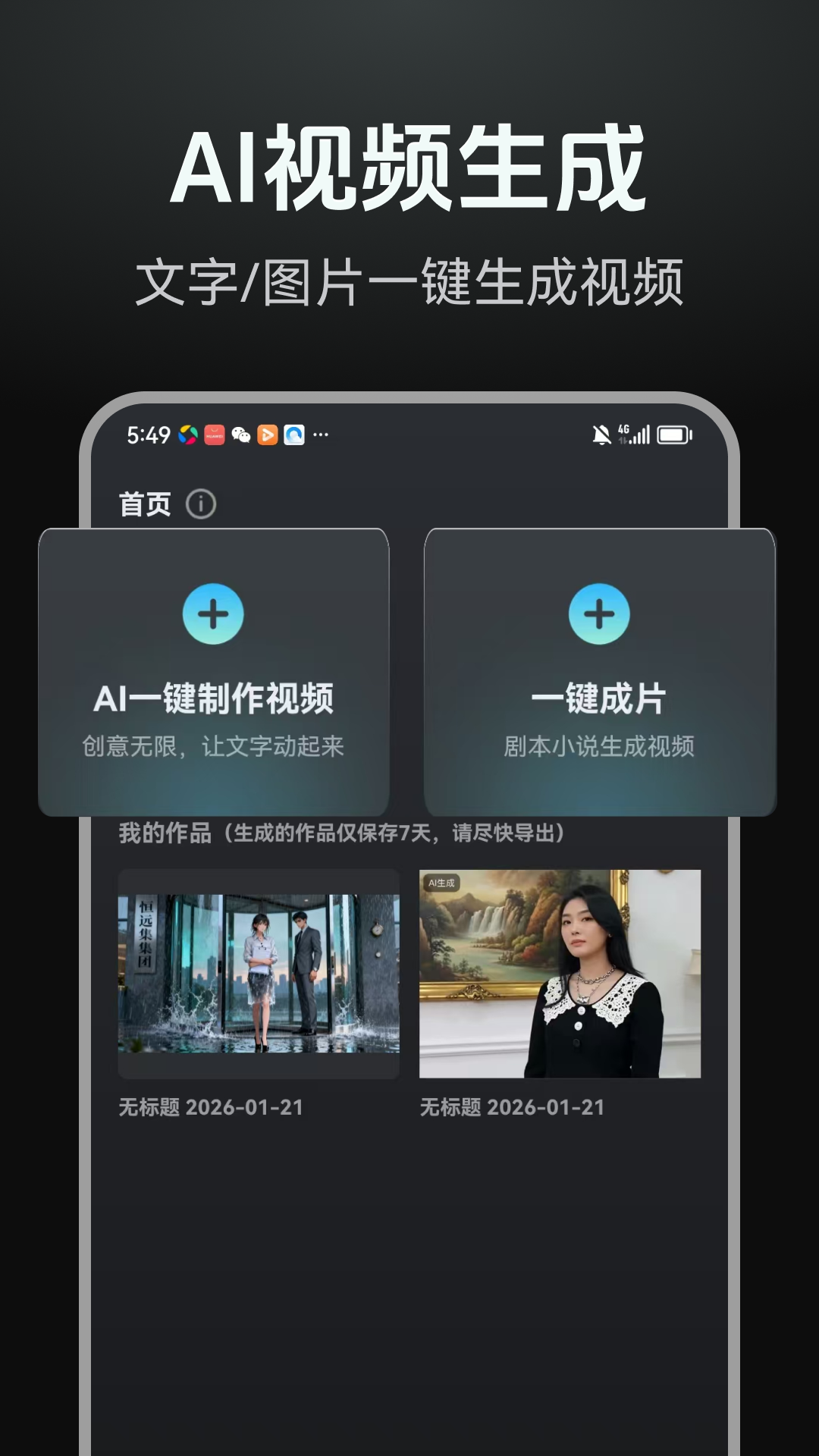
Task: Tap the colorful theme icon in the status bar
Action: pyautogui.click(x=187, y=434)
